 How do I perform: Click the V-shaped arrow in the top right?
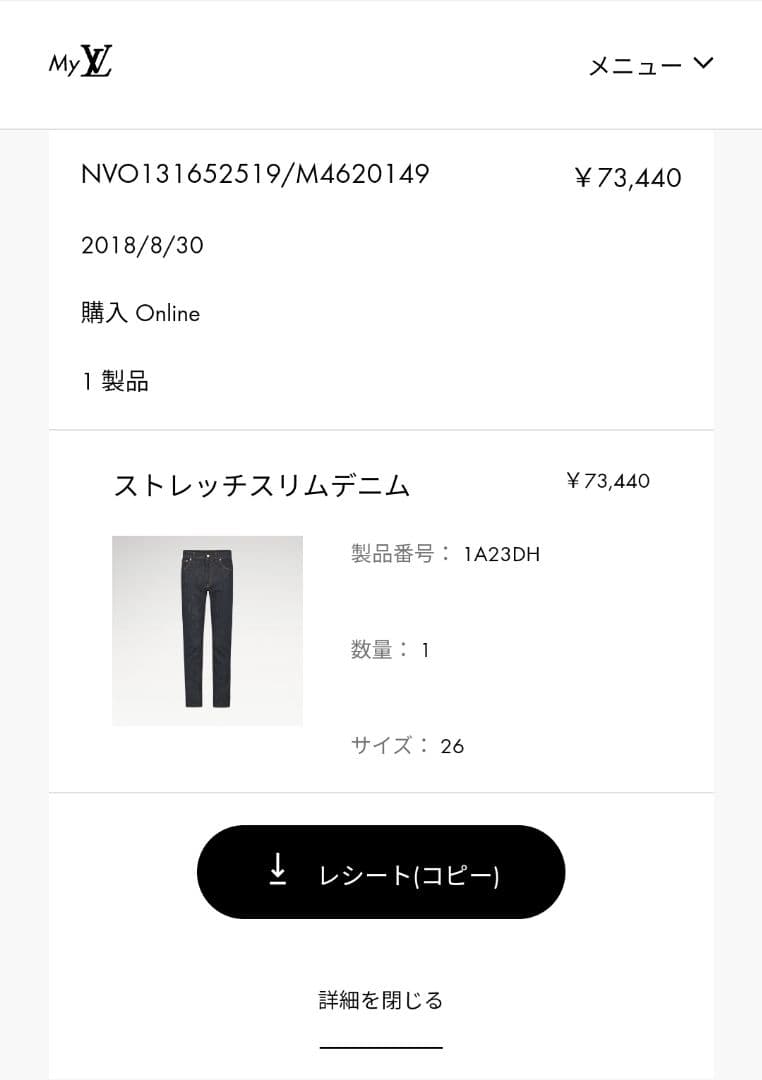pyautogui.click(x=704, y=63)
